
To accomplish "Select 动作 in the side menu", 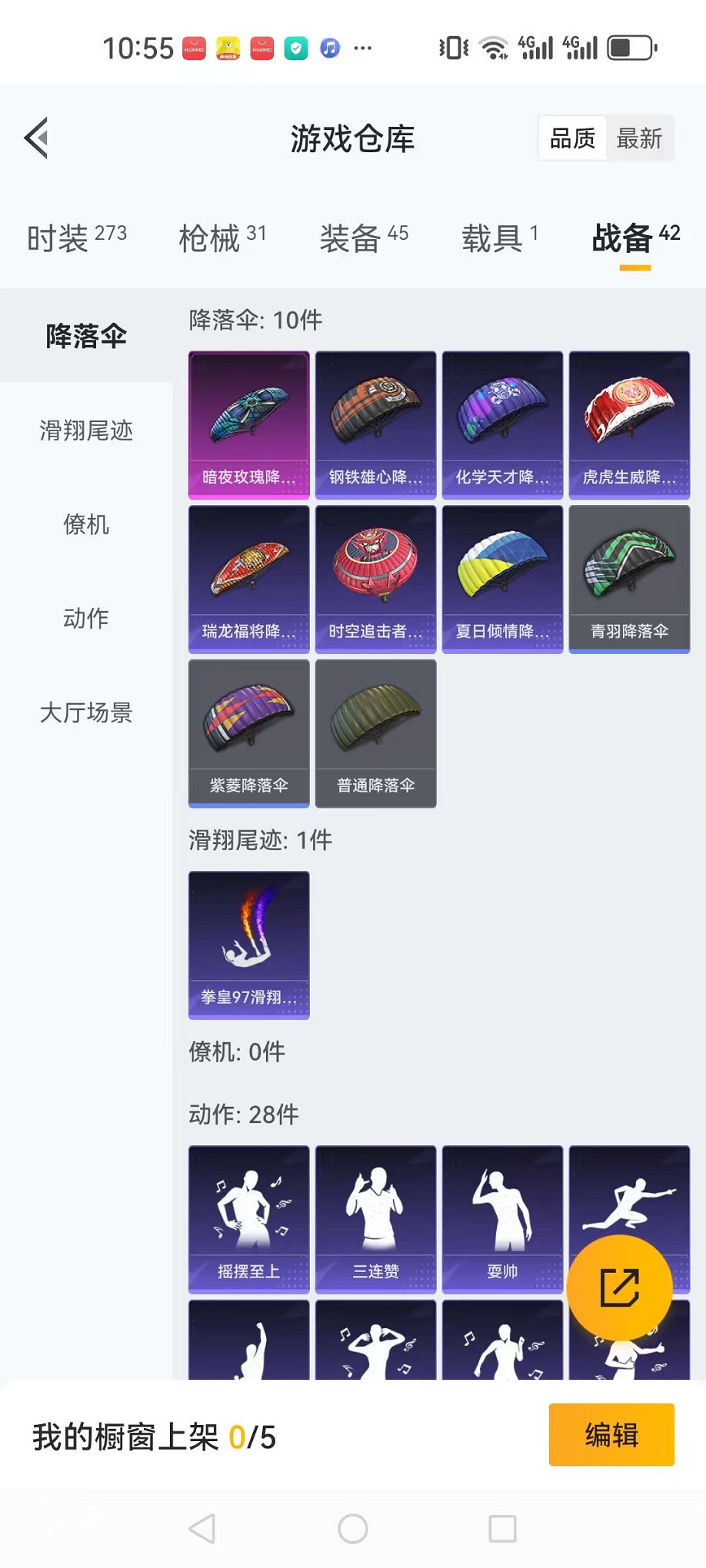I will click(86, 618).
